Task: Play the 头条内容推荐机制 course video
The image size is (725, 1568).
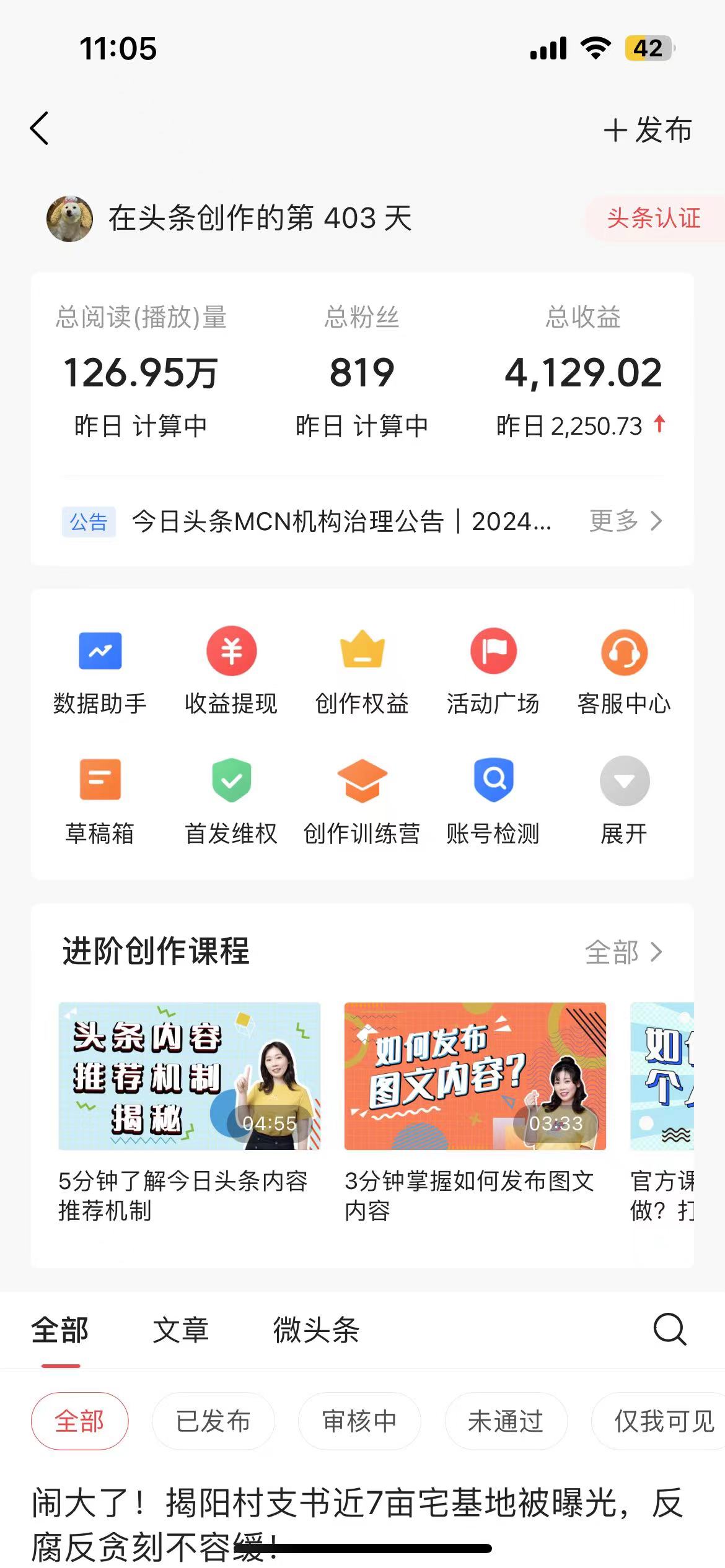Action: click(190, 1076)
